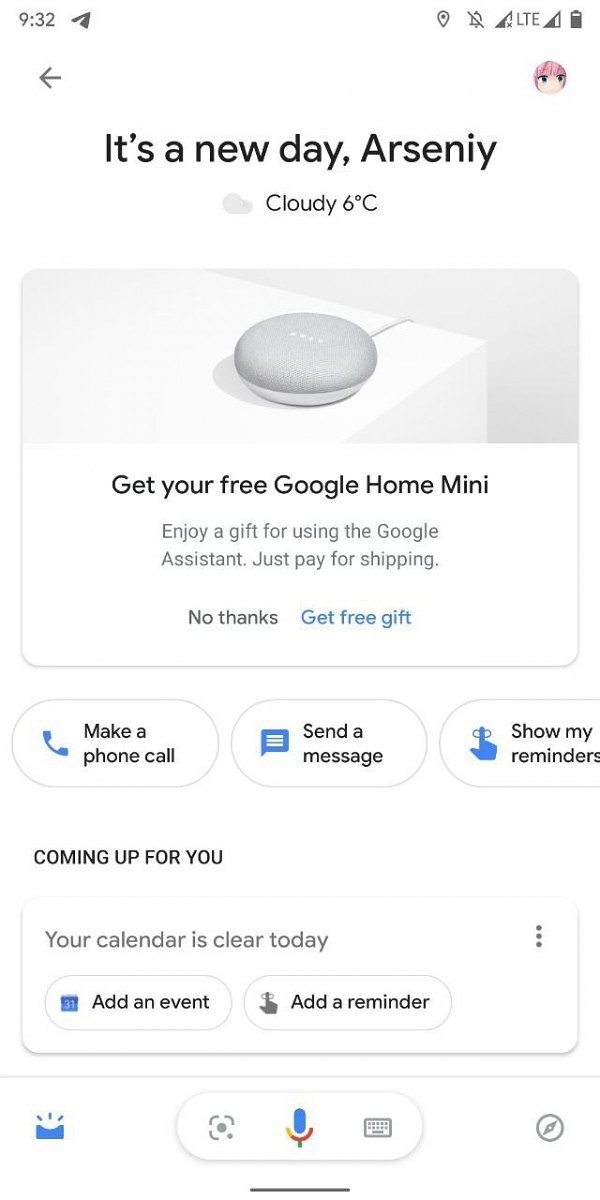
Task: Tap Get free gift
Action: (356, 618)
